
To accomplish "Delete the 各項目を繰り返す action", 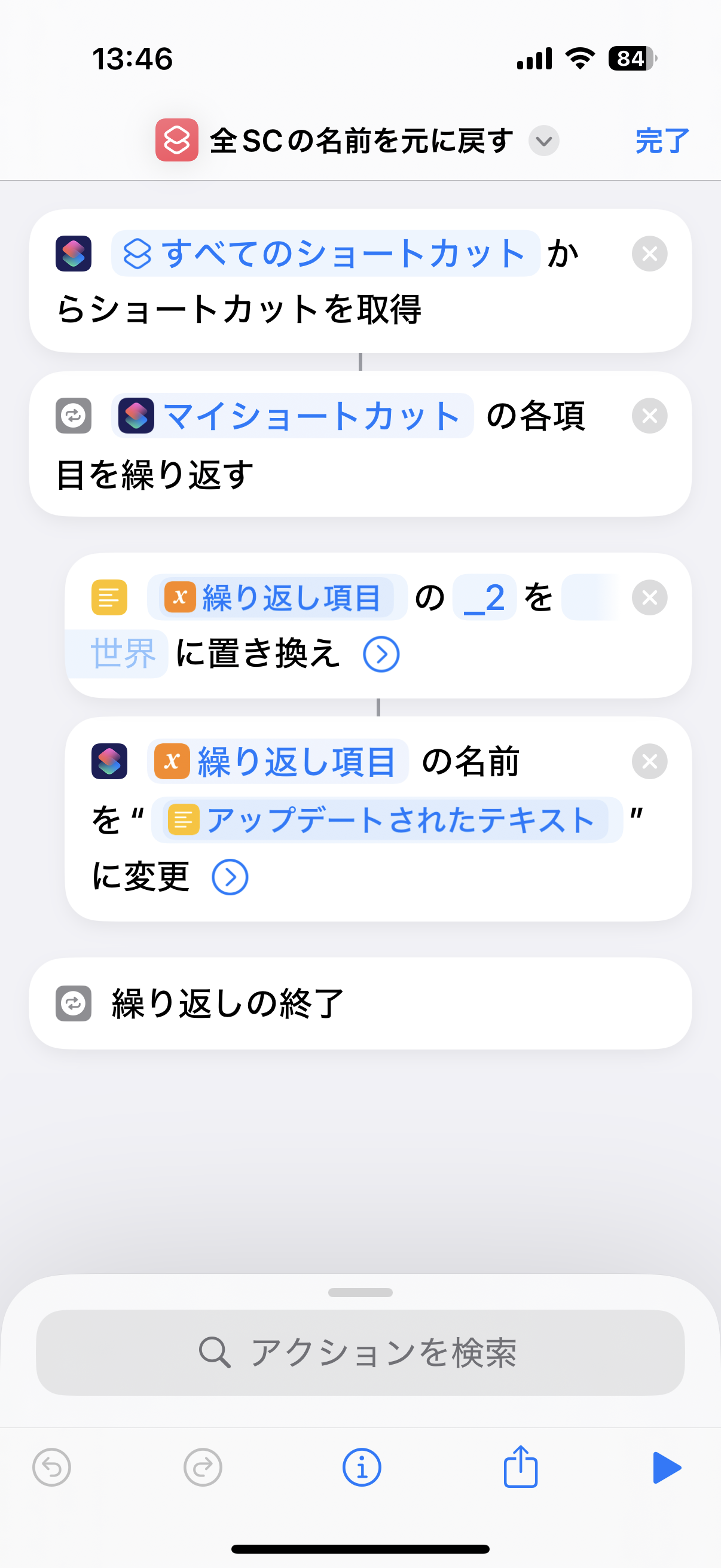I will pyautogui.click(x=649, y=416).
